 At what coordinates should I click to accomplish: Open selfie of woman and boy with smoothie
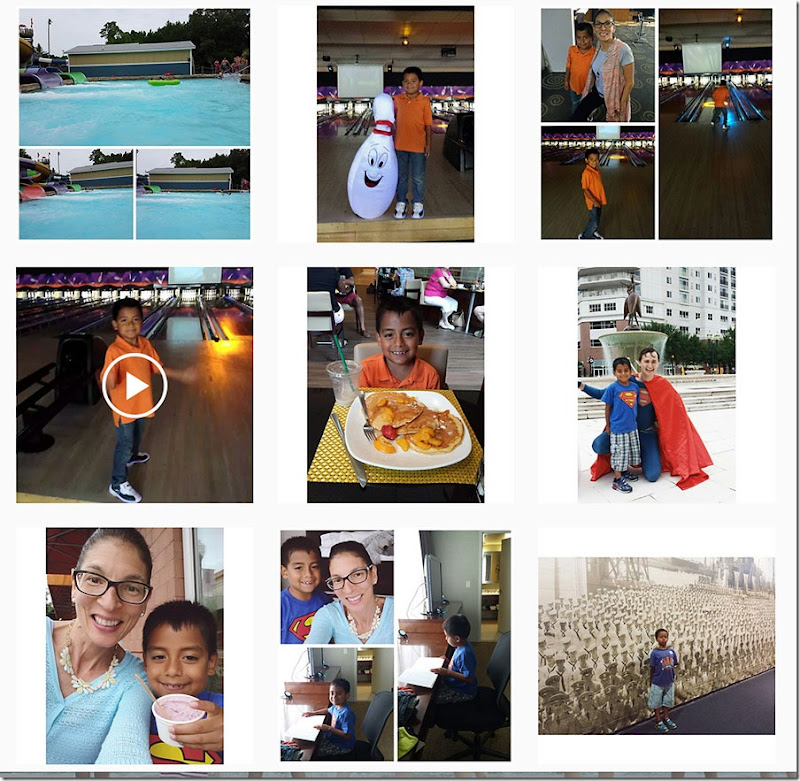134,645
